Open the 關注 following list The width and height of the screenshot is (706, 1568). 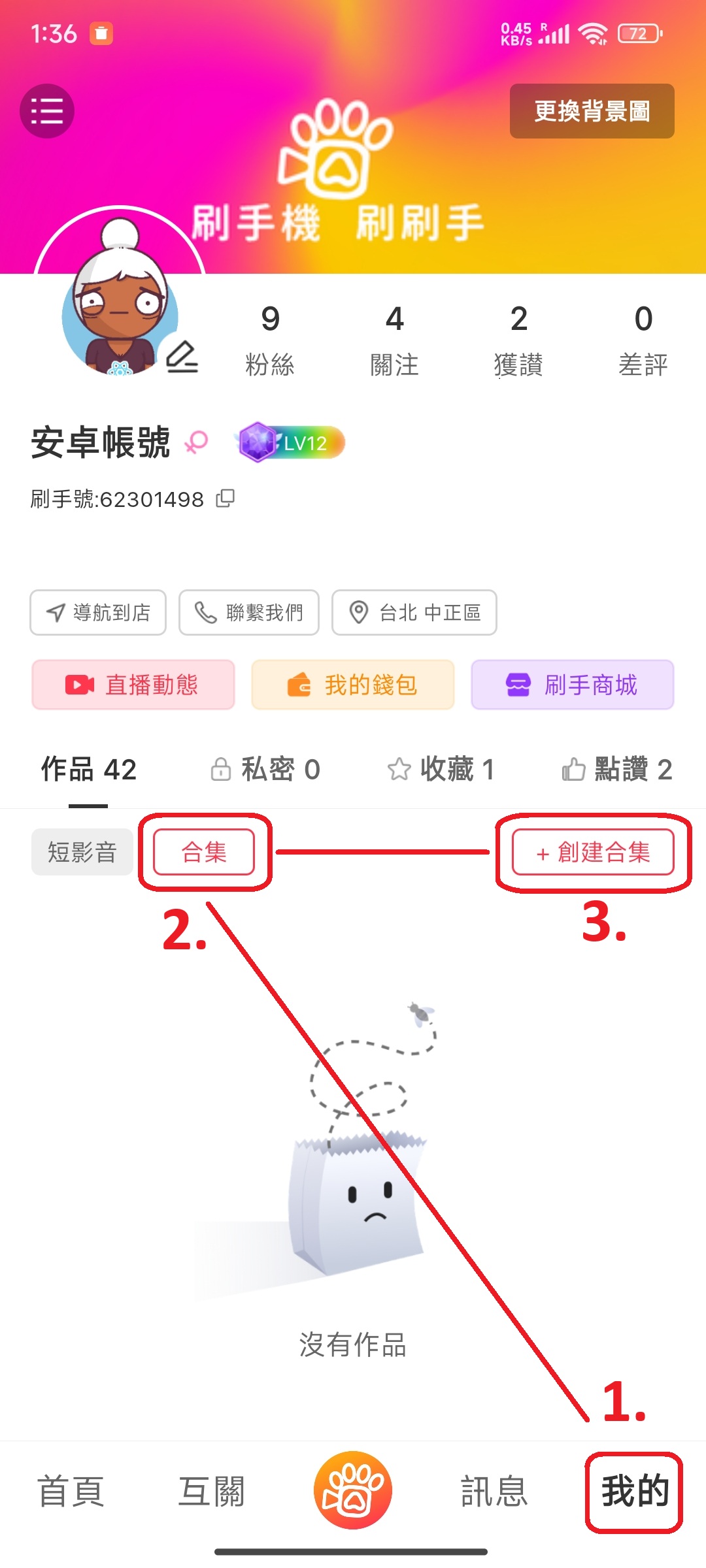point(394,340)
